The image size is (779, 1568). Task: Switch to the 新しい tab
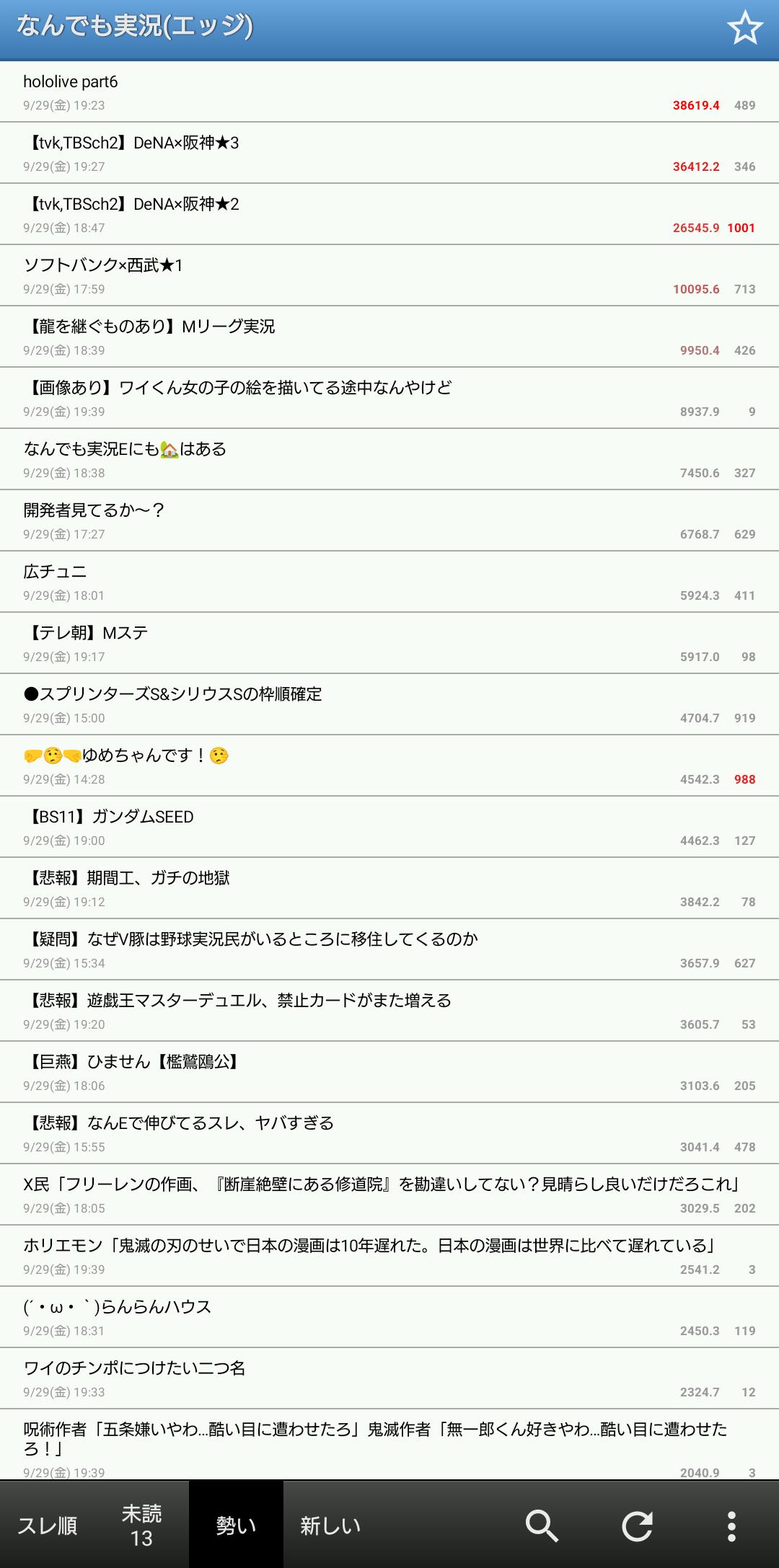[330, 1525]
